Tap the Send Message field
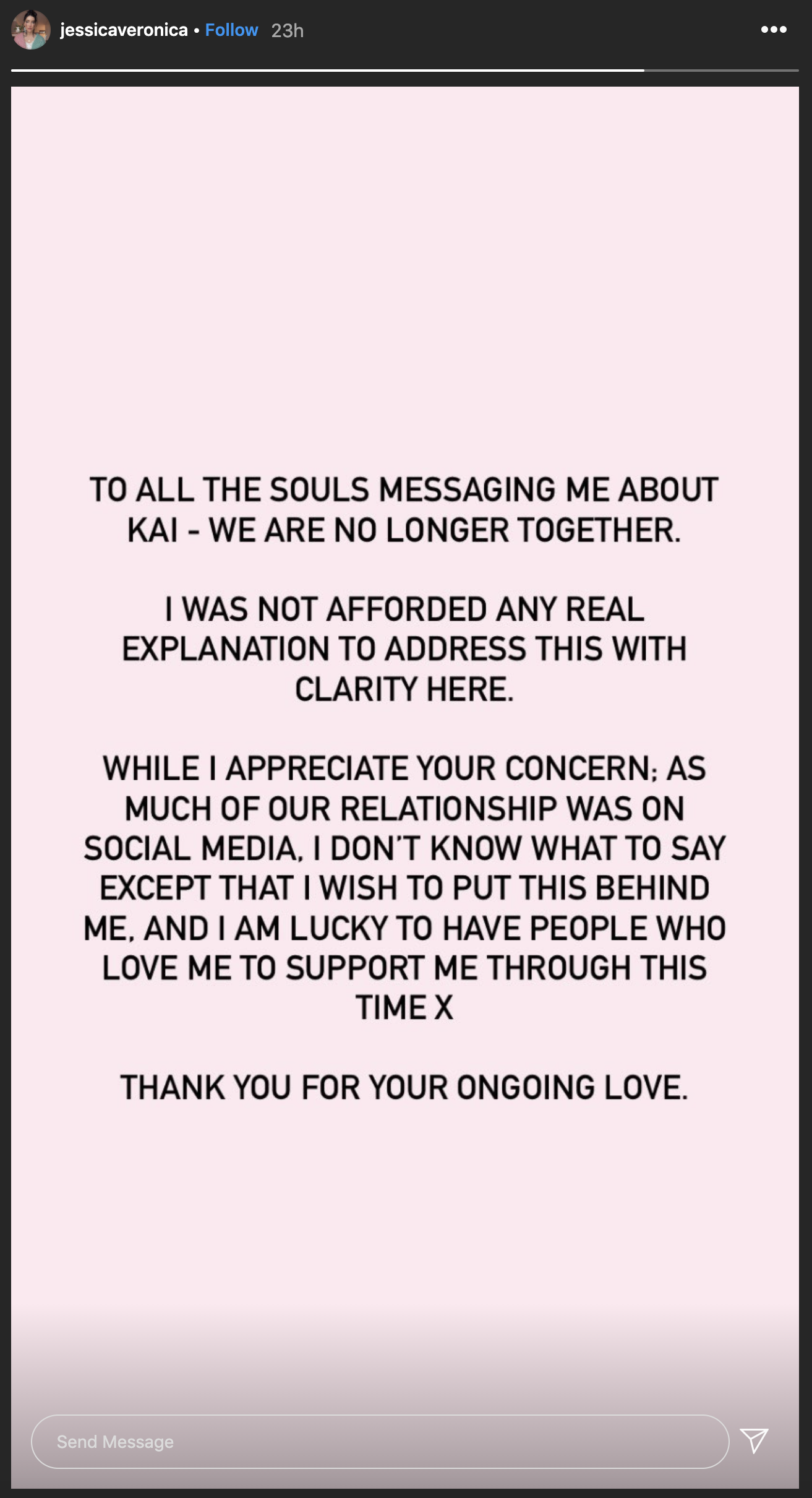The image size is (812, 1498). (380, 1442)
